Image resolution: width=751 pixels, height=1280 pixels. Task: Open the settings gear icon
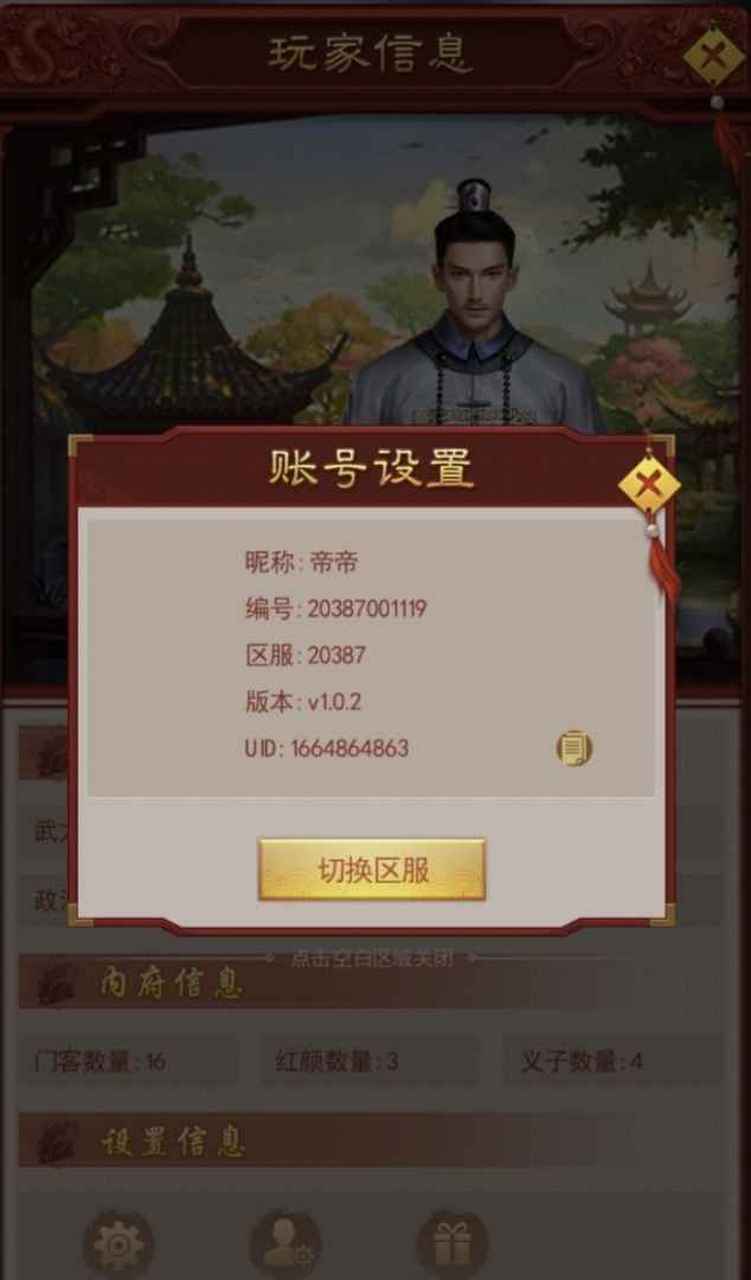click(x=118, y=1243)
